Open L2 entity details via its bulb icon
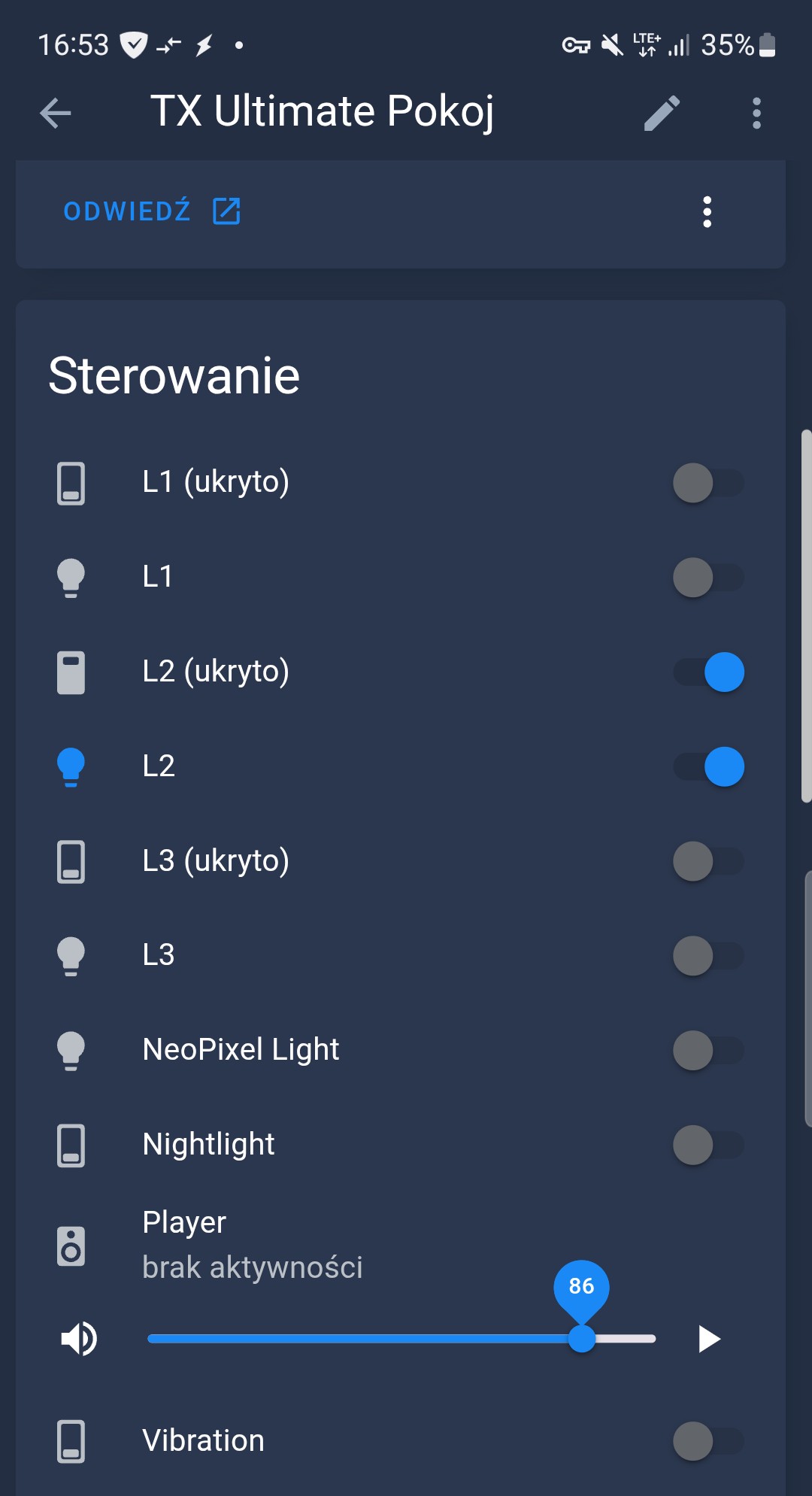 click(x=71, y=767)
